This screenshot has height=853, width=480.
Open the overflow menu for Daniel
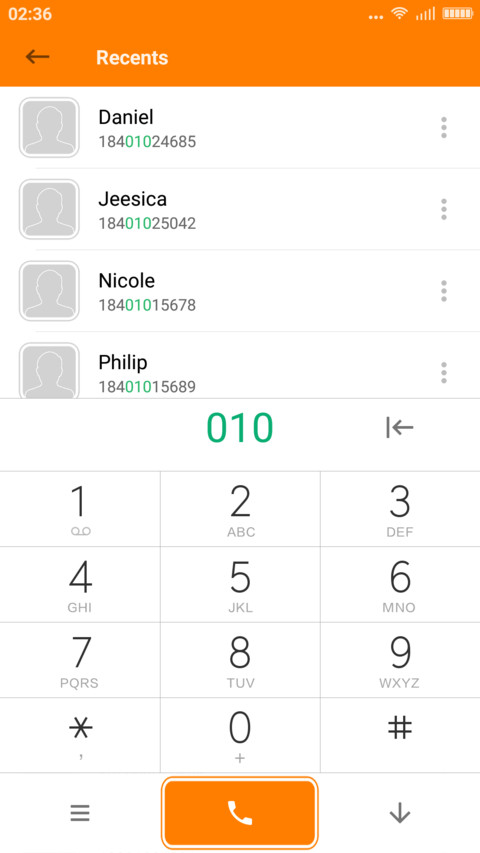coord(444,128)
